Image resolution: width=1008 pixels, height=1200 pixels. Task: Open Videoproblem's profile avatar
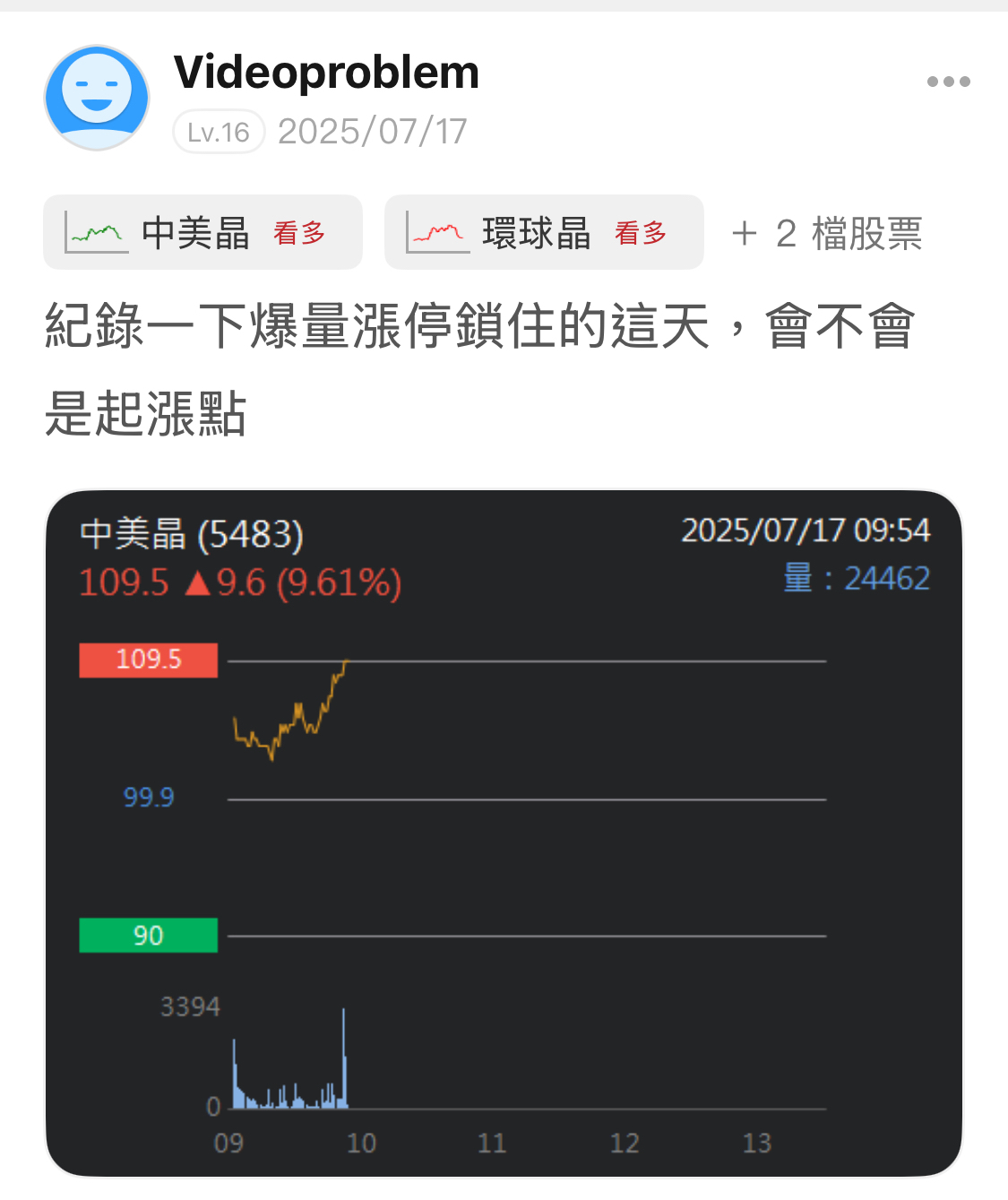(x=97, y=98)
